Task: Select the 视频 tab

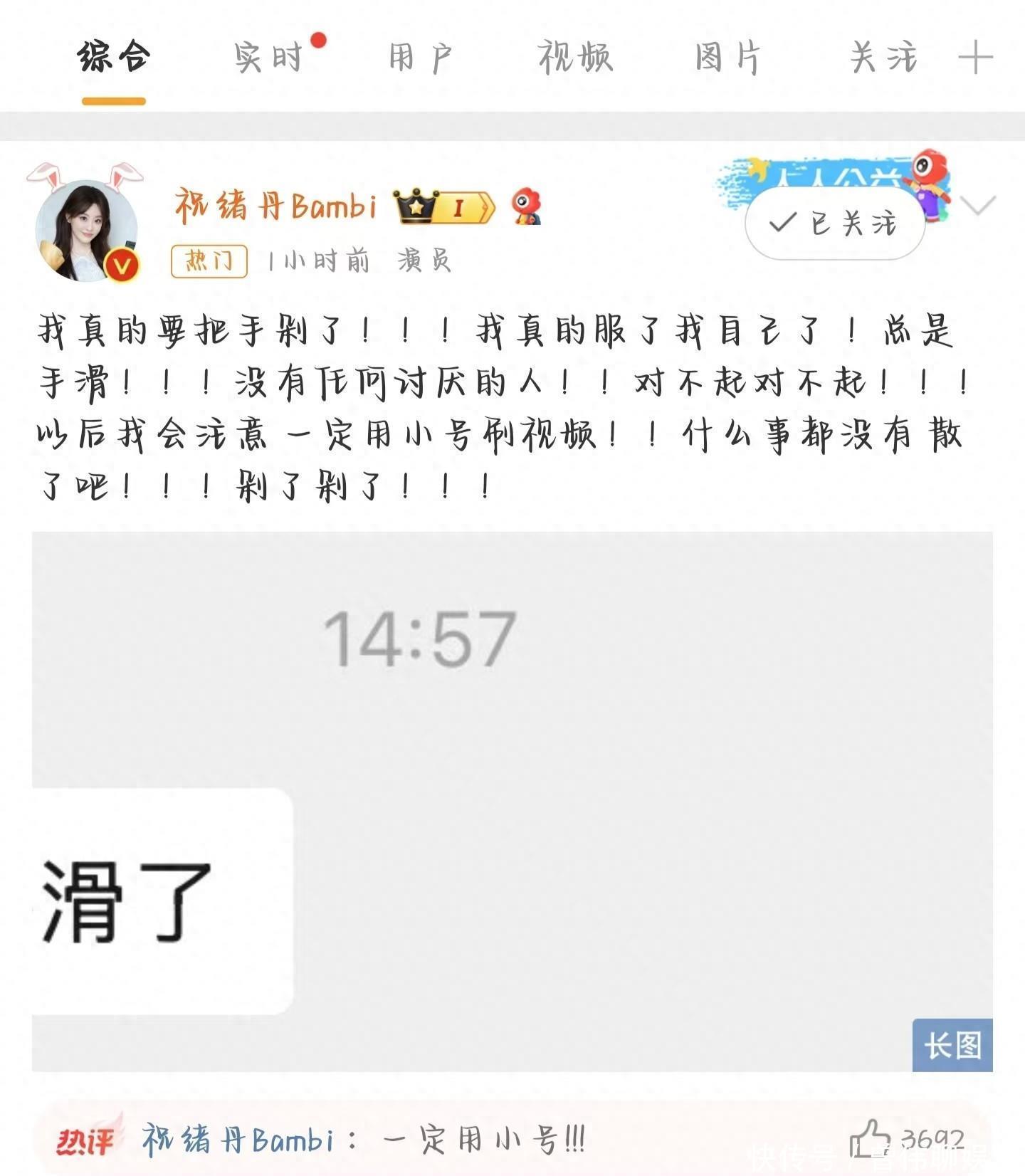Action: click(574, 57)
